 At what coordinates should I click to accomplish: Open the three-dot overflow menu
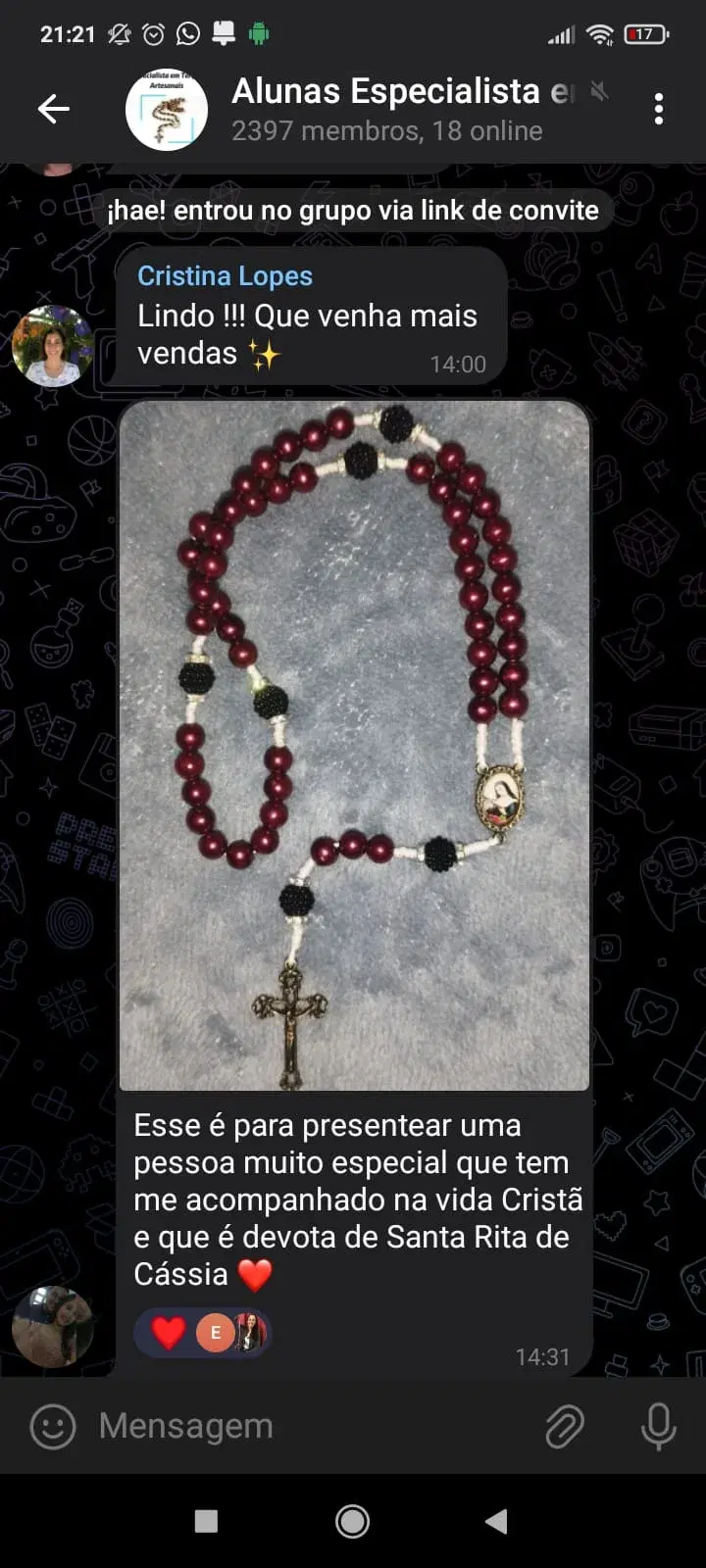(x=658, y=109)
